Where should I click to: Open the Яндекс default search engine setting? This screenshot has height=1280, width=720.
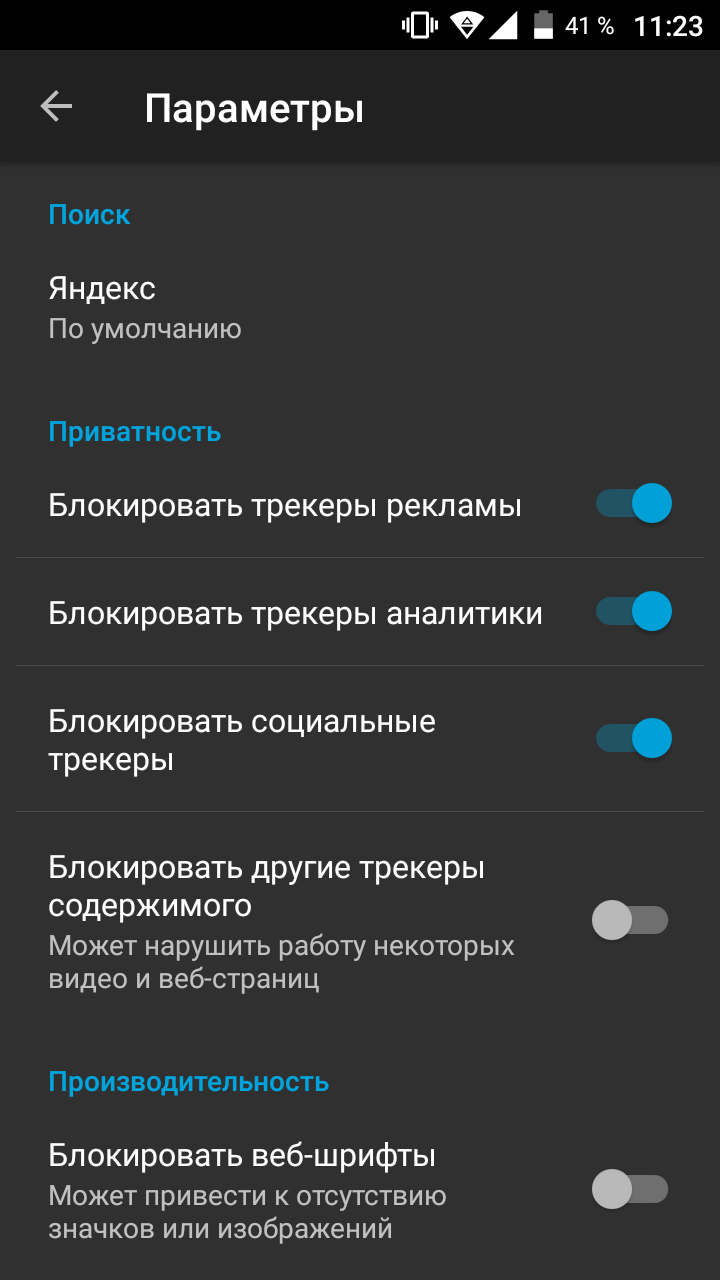pos(145,307)
